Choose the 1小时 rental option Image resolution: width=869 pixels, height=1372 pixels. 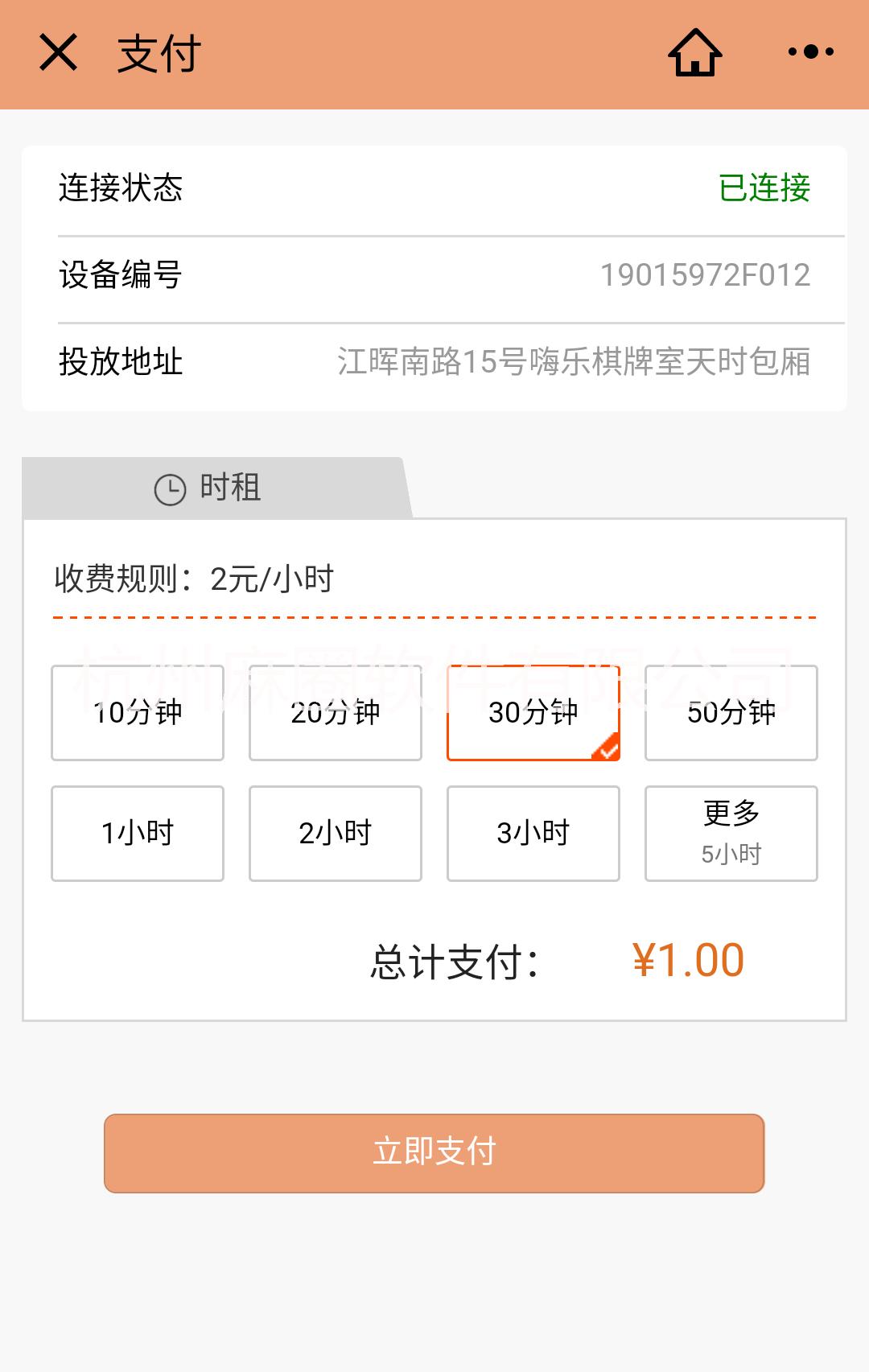pos(137,833)
